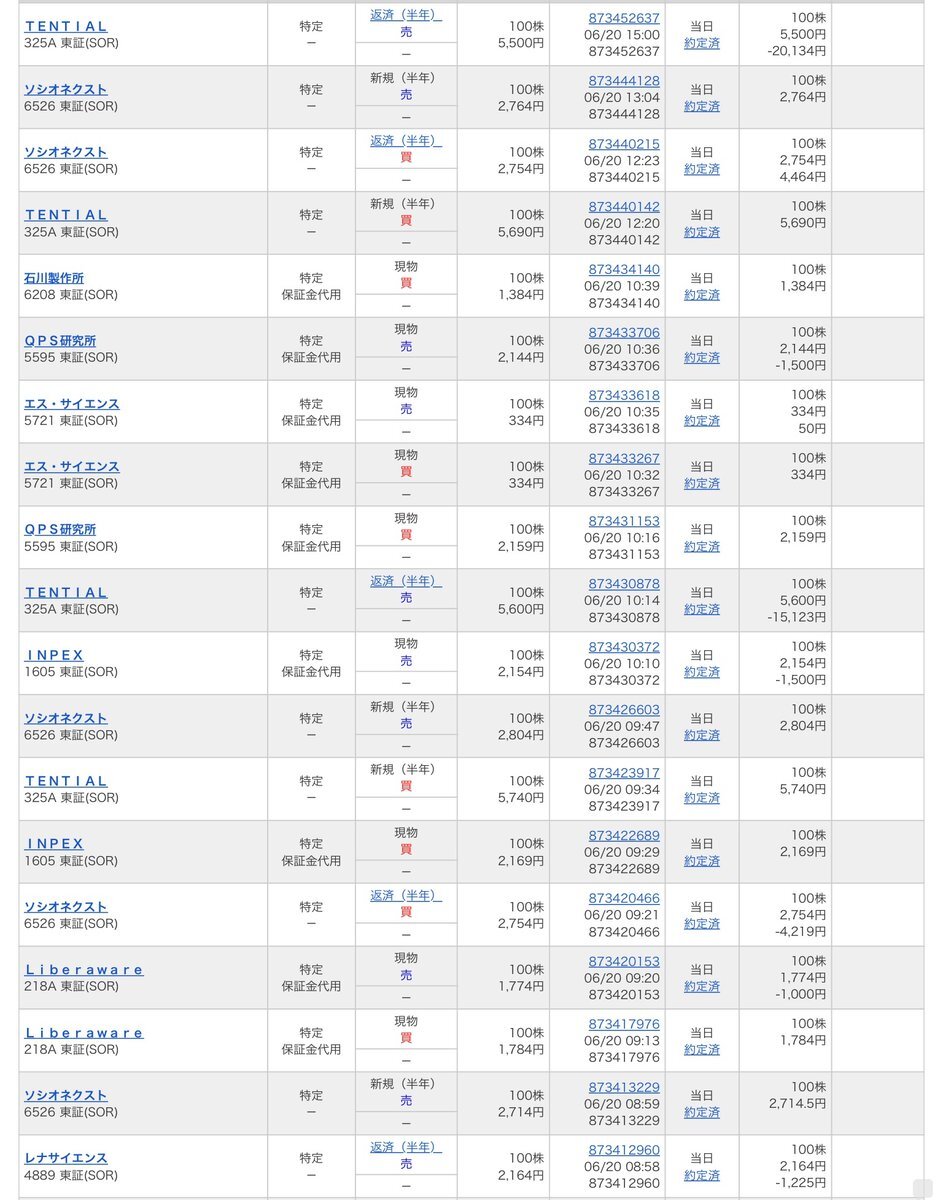View order number 873426603 details
The width and height of the screenshot is (943, 1200).
point(623,710)
